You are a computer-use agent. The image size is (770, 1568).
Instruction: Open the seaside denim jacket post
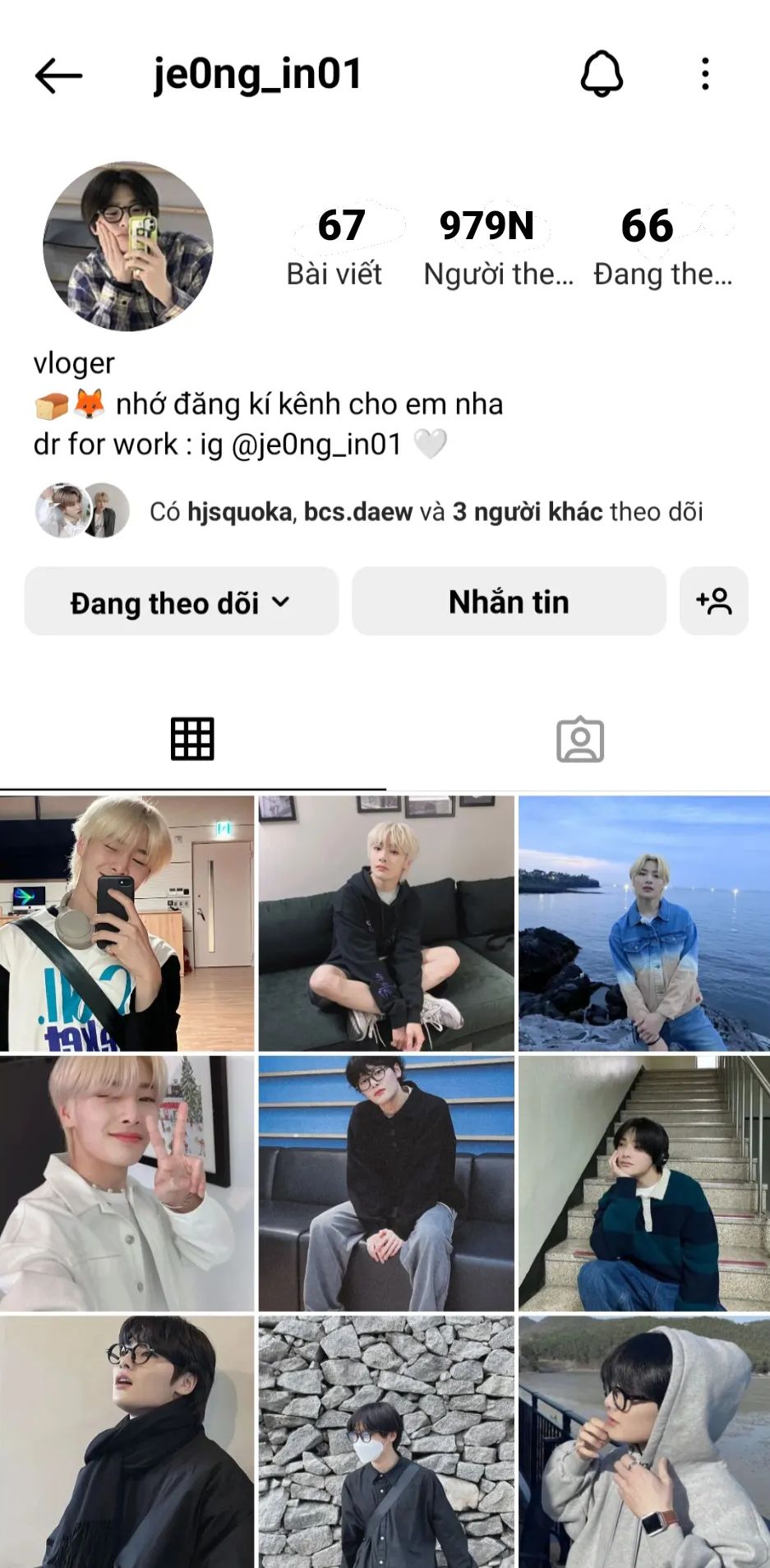[644, 923]
